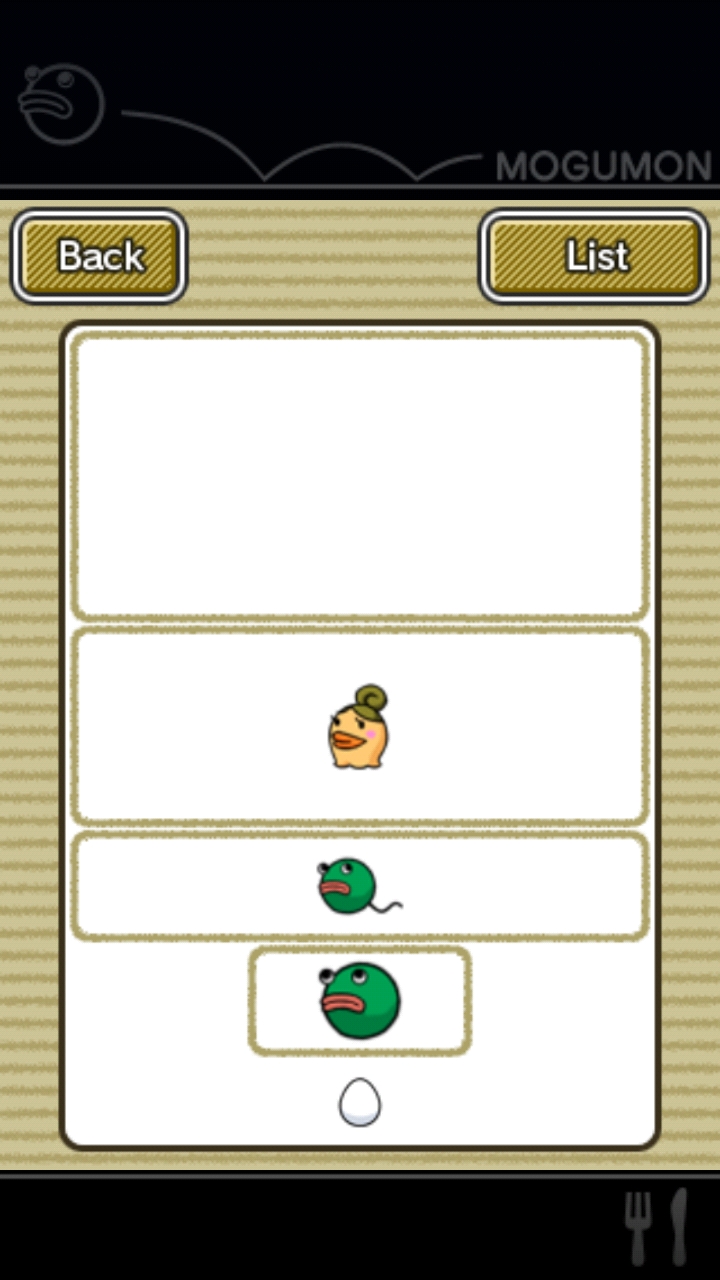Select the orange duck-billed monster
Image resolution: width=720 pixels, height=1280 pixels.
(x=358, y=729)
